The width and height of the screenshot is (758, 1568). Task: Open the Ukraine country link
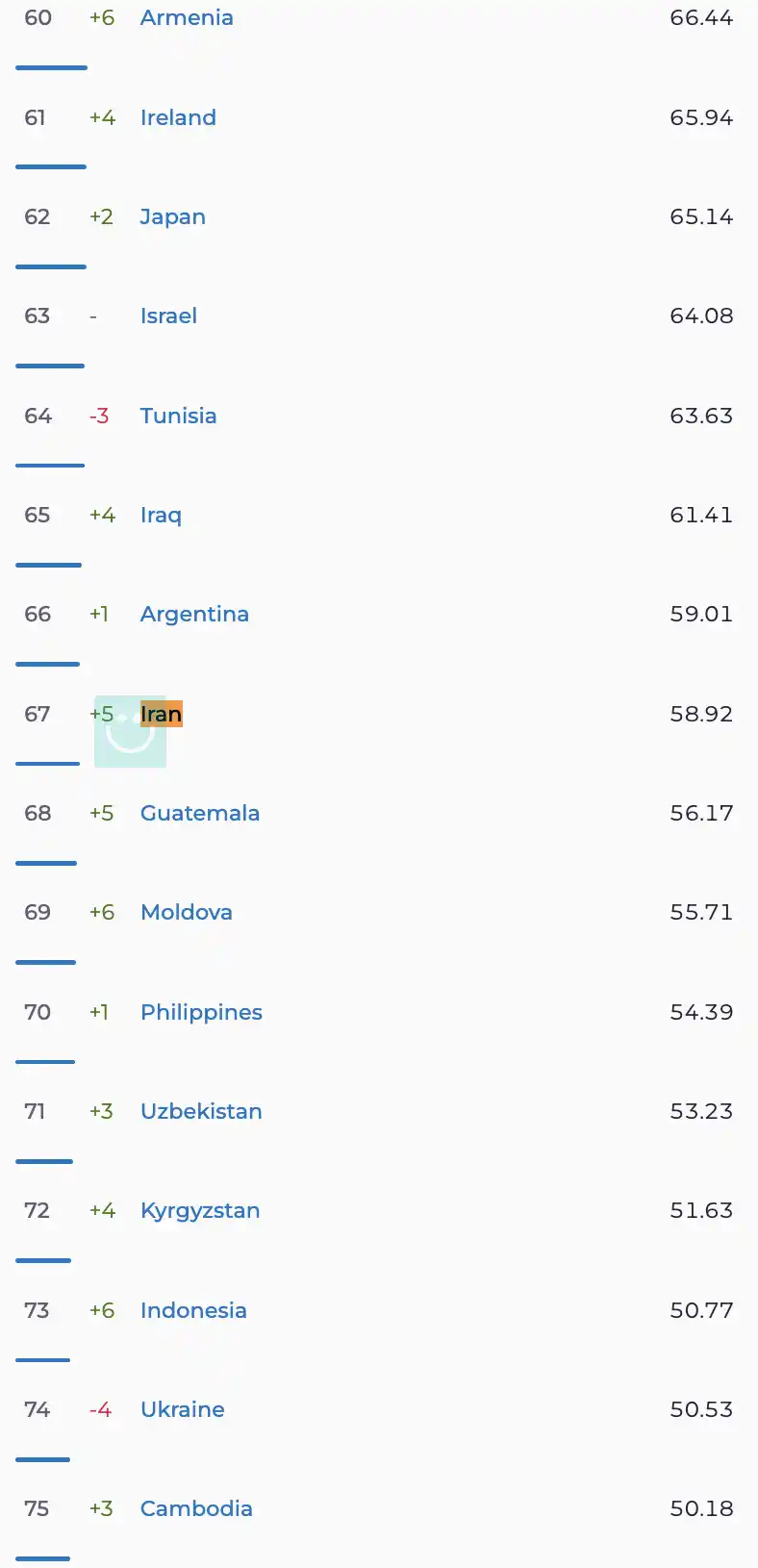click(x=182, y=1410)
